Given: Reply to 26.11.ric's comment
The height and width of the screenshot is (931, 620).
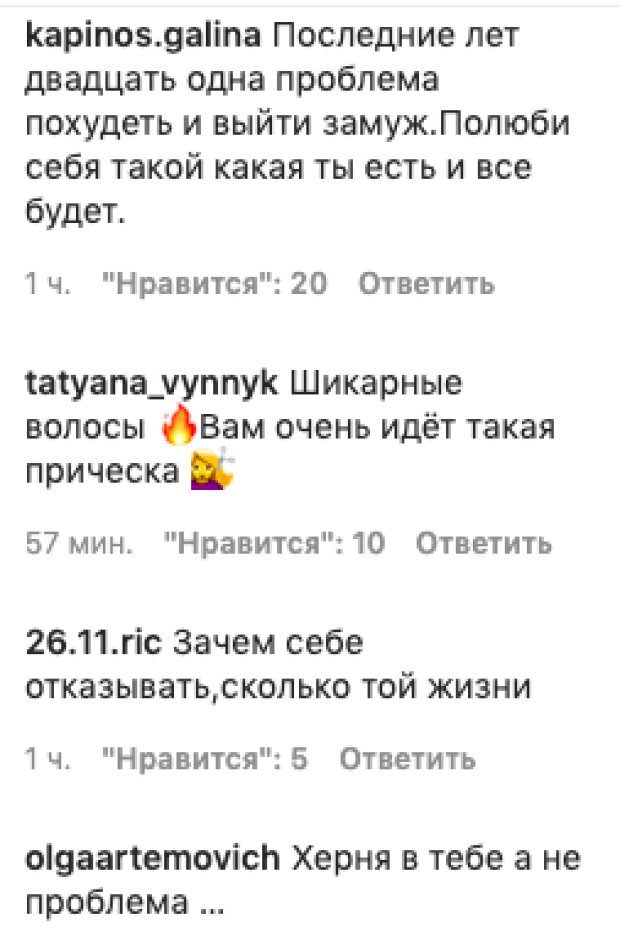Looking at the screenshot, I should pos(407,759).
